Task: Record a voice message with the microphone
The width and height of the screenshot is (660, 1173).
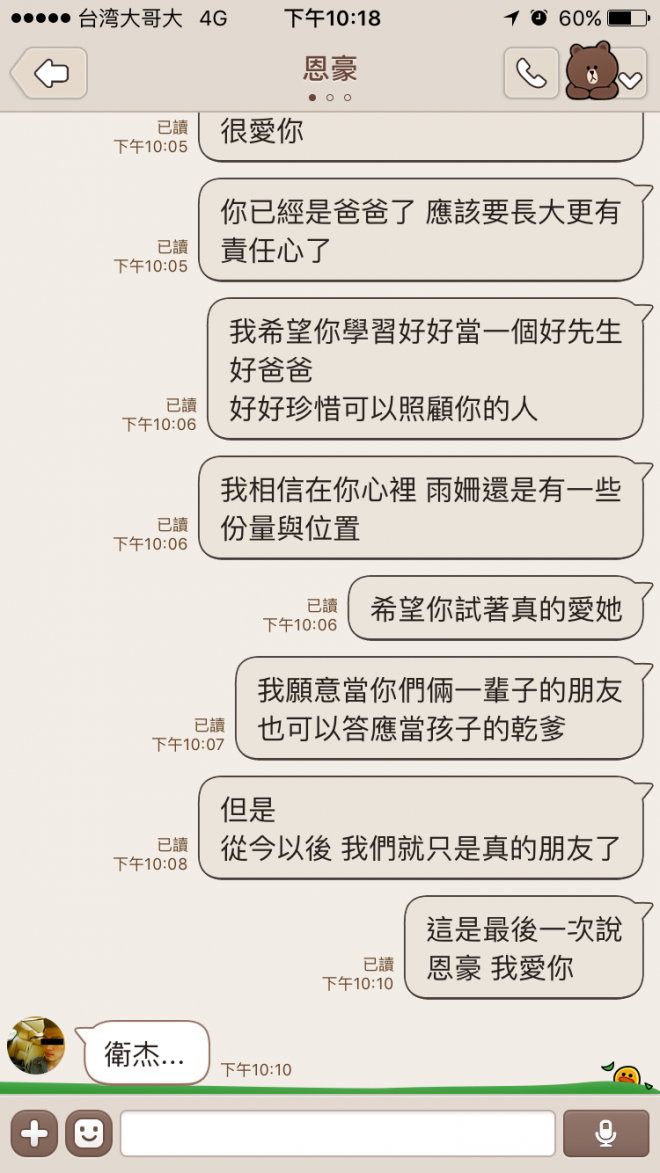Action: point(606,1133)
